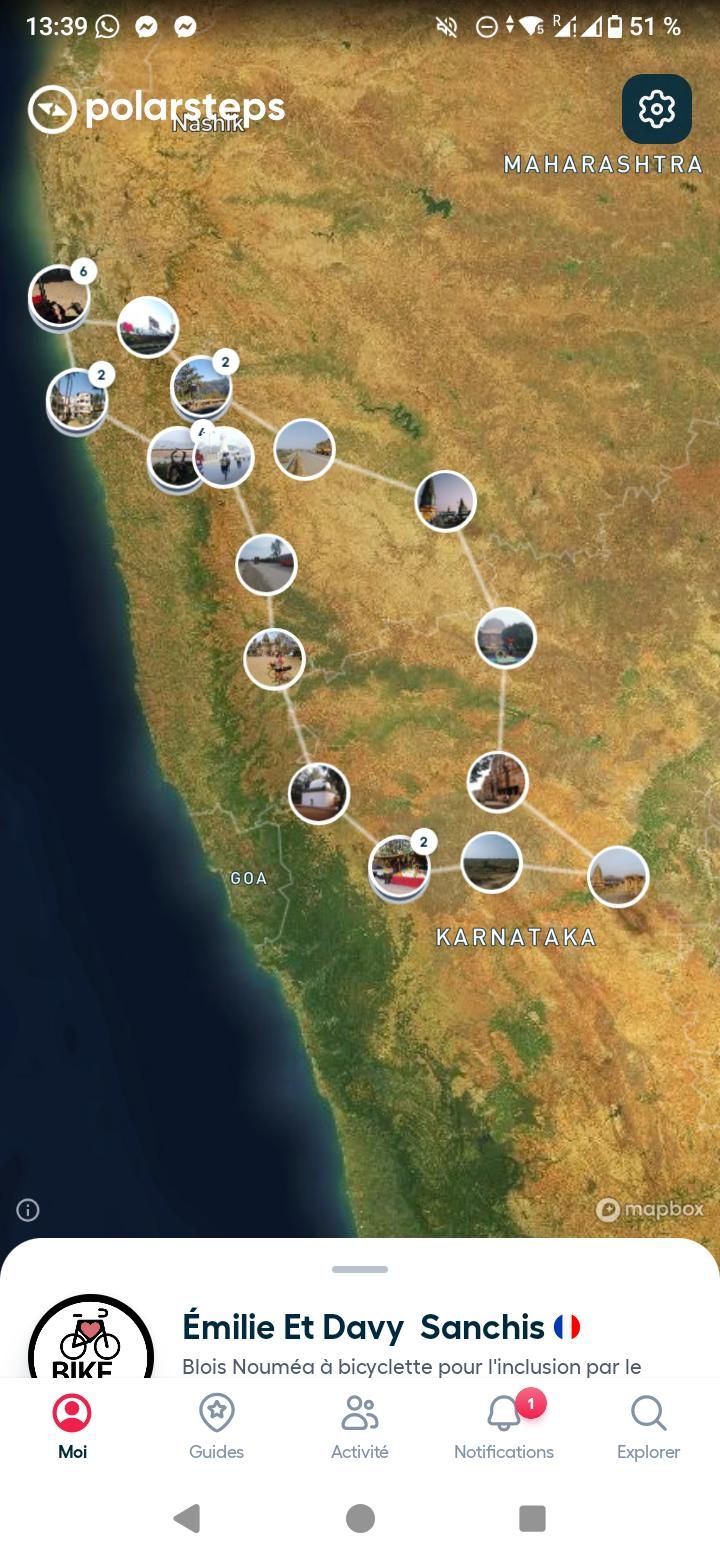This screenshot has height=1560, width=720.
Task: Switch to the Moi tab
Action: (x=72, y=1428)
